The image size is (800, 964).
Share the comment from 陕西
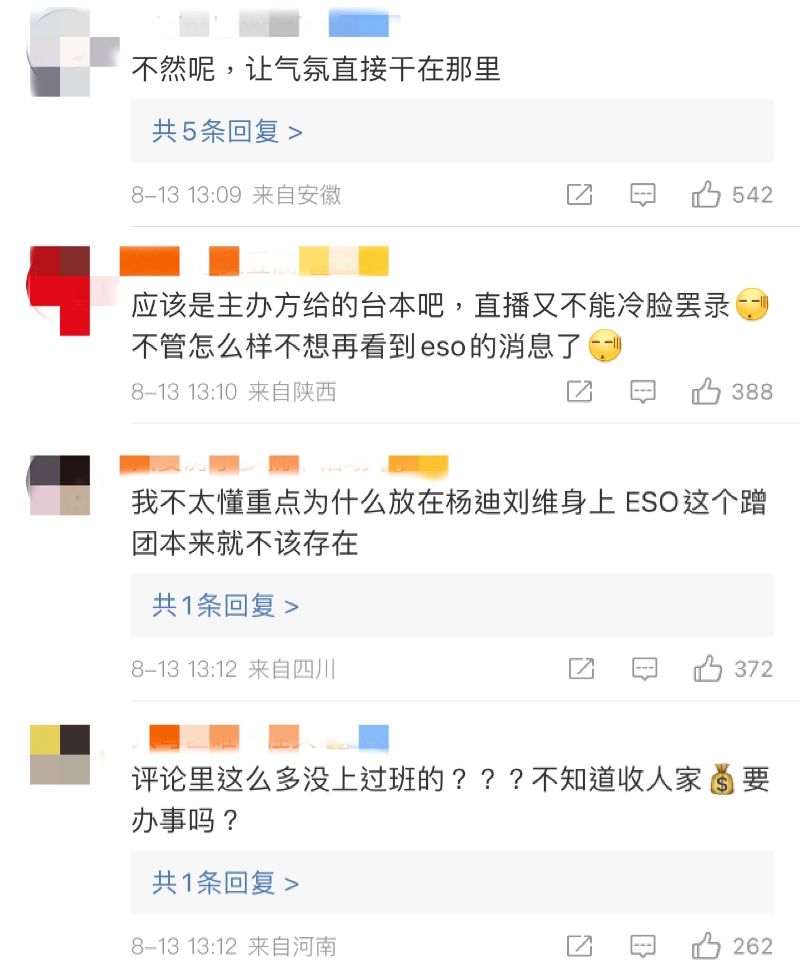tap(579, 391)
